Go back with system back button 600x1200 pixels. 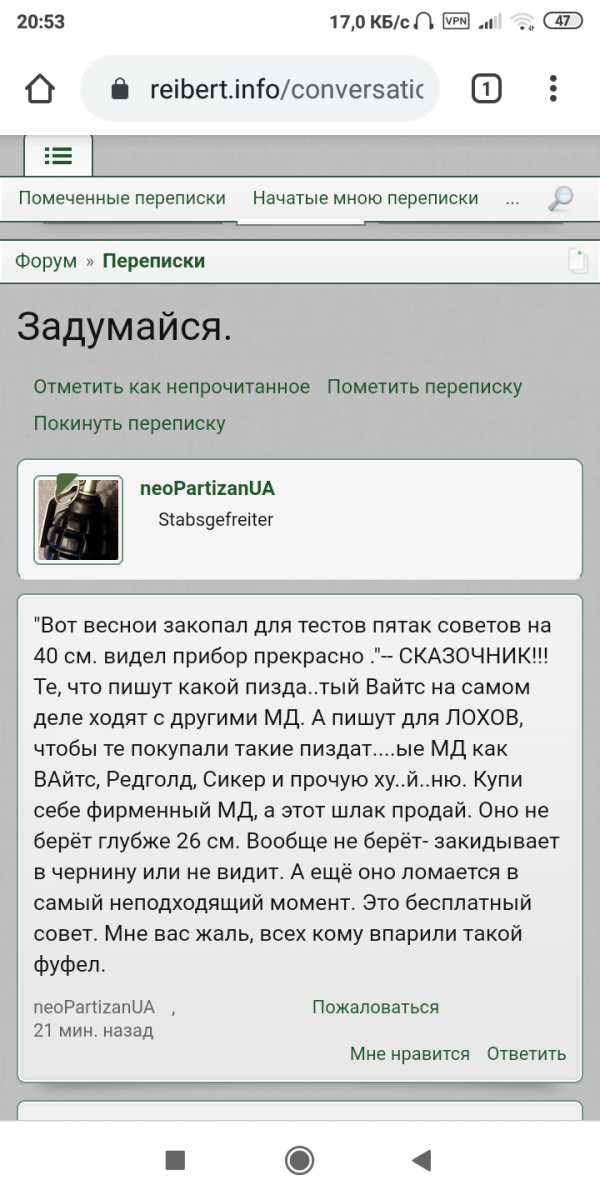422,1160
